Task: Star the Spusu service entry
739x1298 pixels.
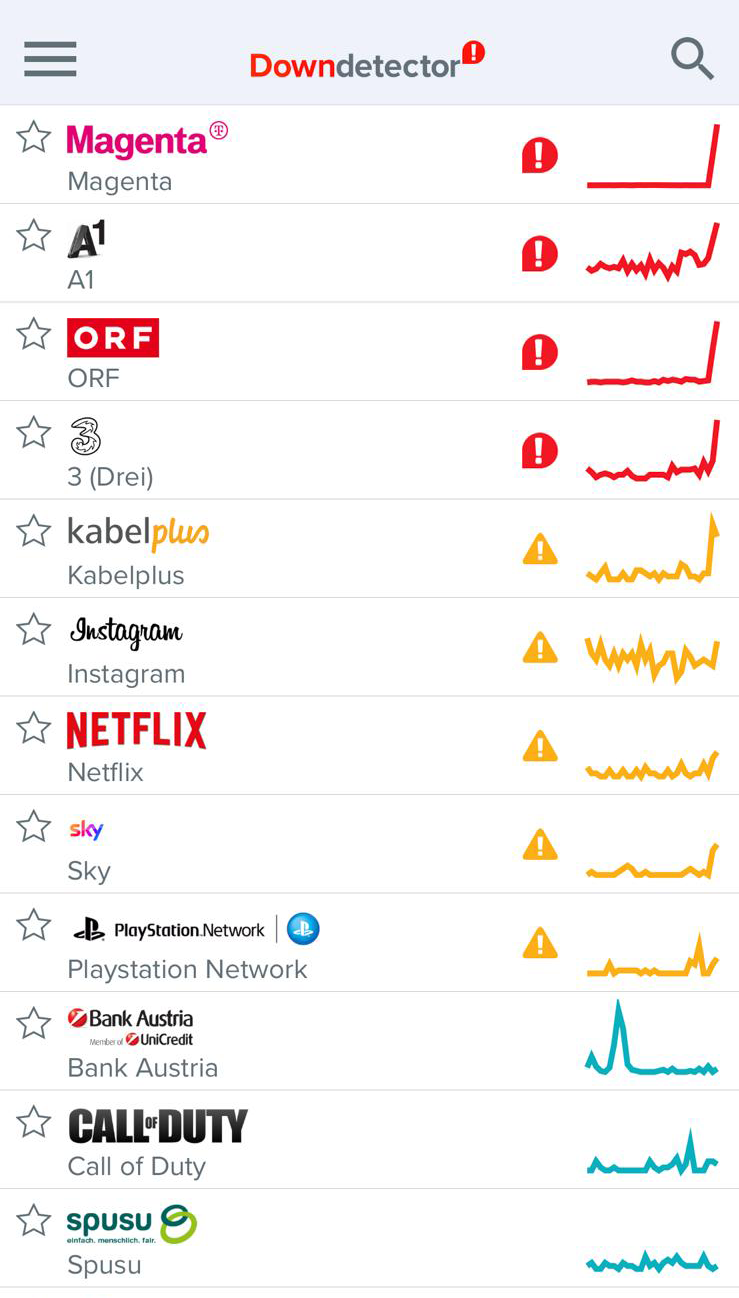Action: [33, 1221]
